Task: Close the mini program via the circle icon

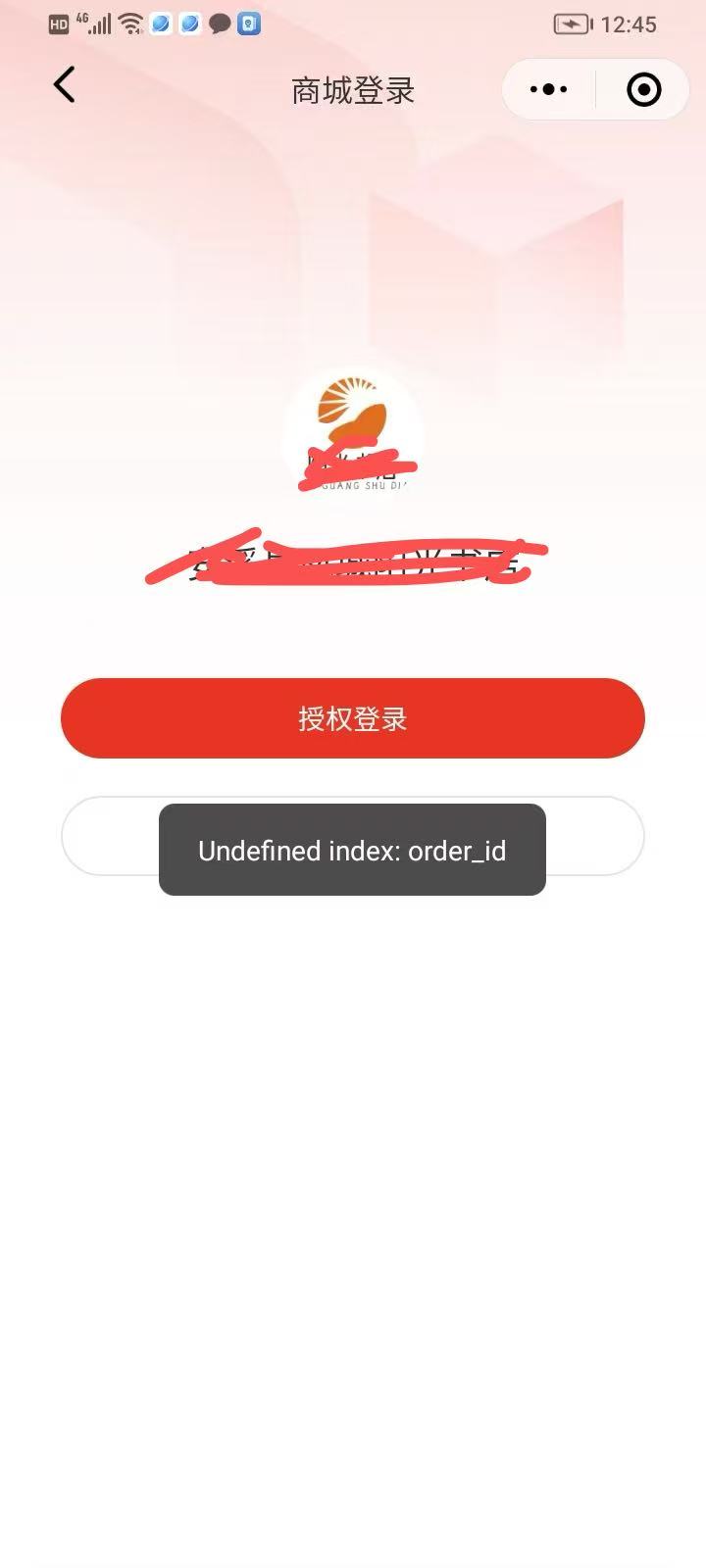Action: tap(643, 90)
